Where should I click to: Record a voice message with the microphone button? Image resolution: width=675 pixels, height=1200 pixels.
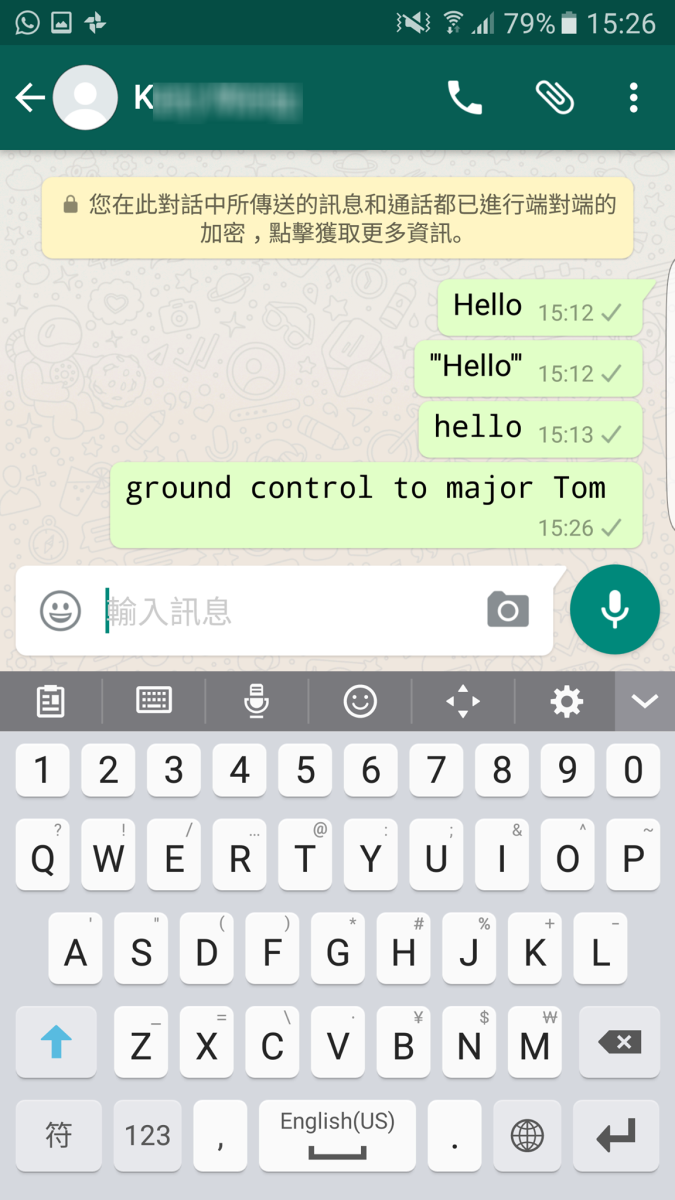(615, 610)
